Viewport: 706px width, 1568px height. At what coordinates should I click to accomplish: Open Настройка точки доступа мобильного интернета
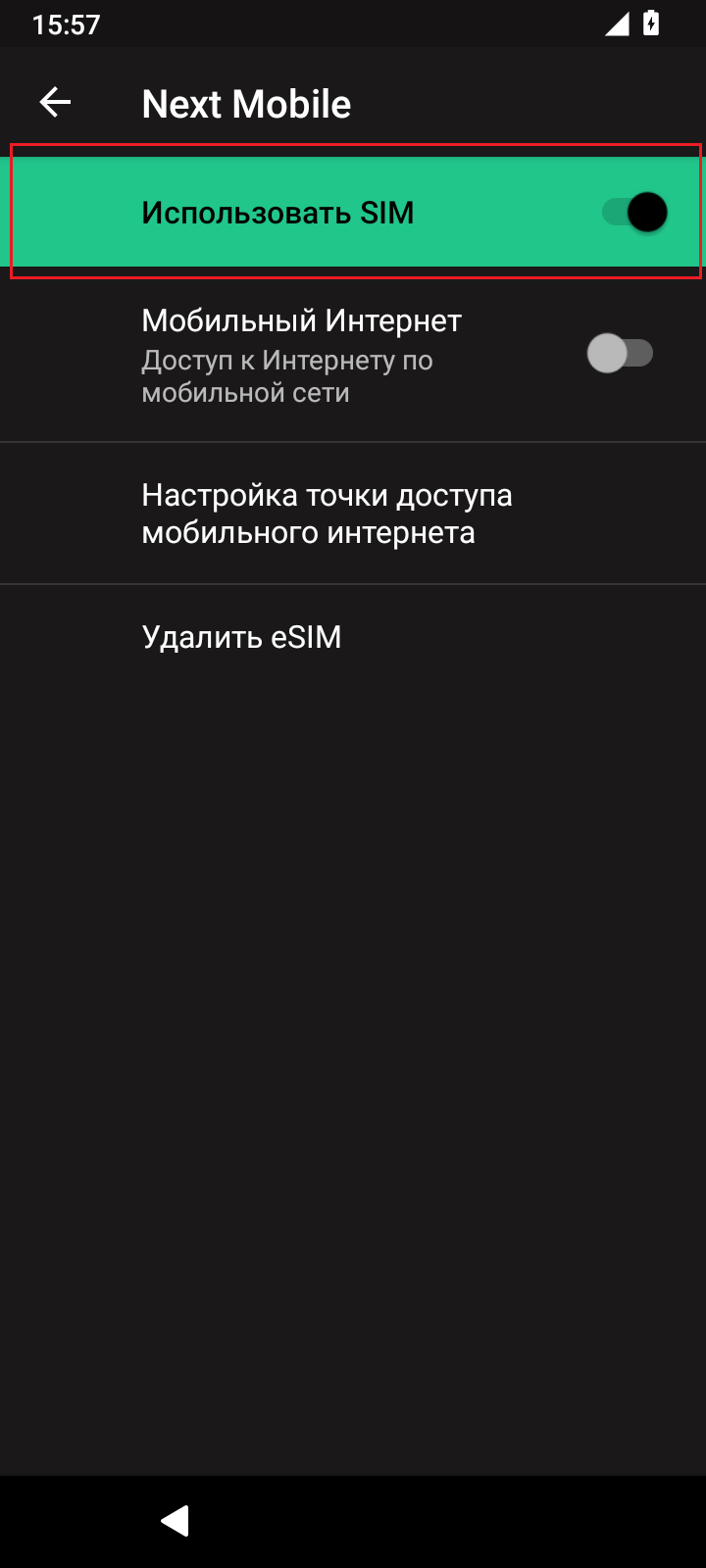(x=353, y=514)
